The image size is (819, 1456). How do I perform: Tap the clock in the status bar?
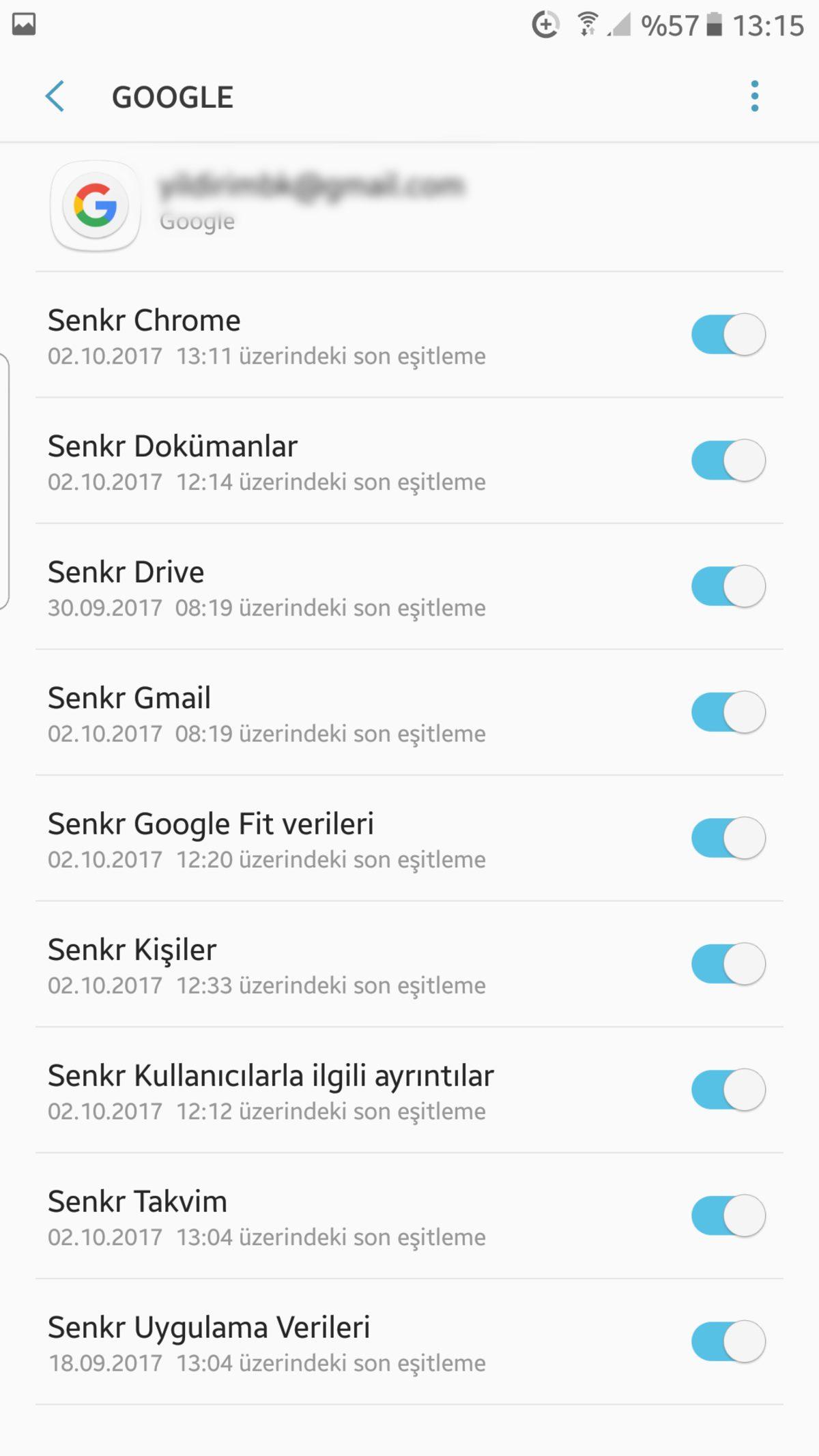click(771, 26)
